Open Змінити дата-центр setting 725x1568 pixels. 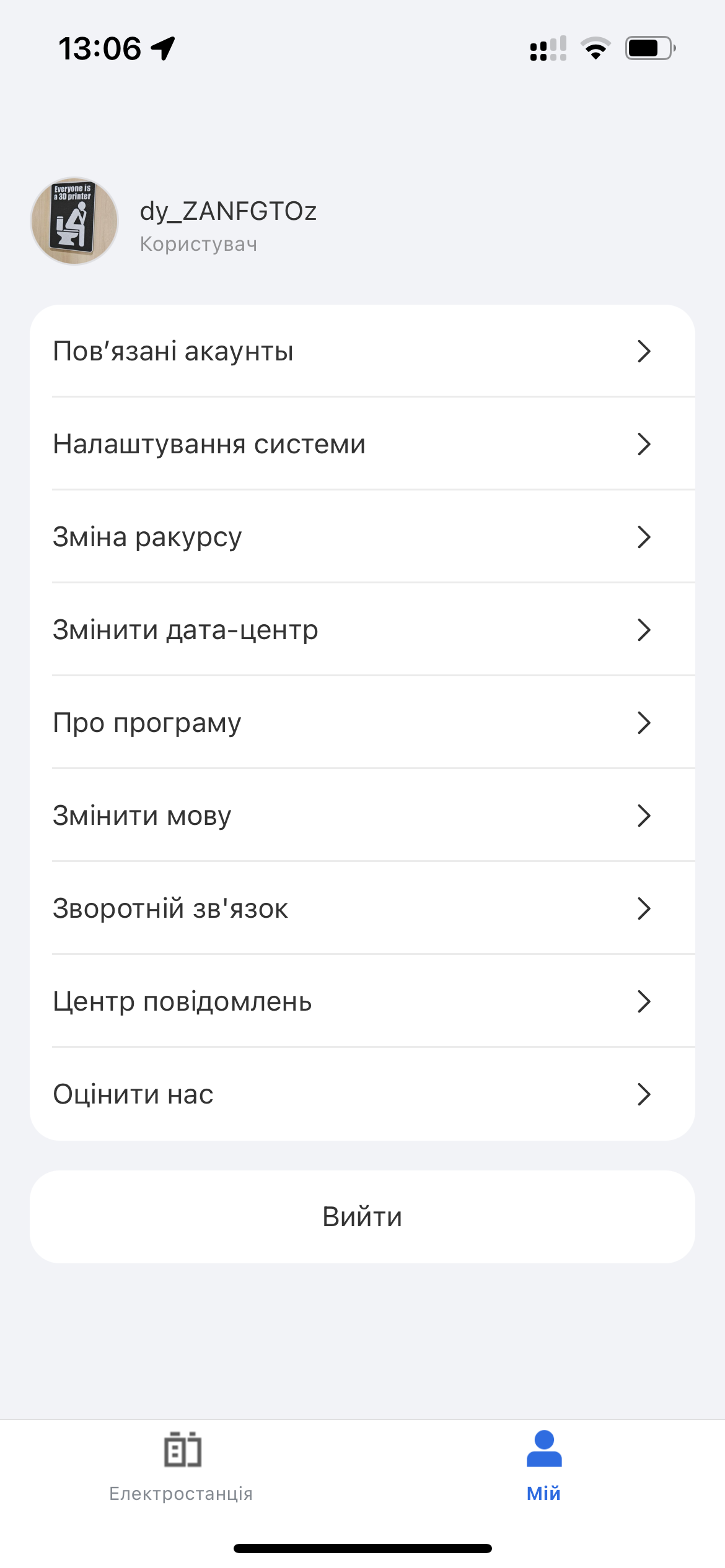pos(362,630)
